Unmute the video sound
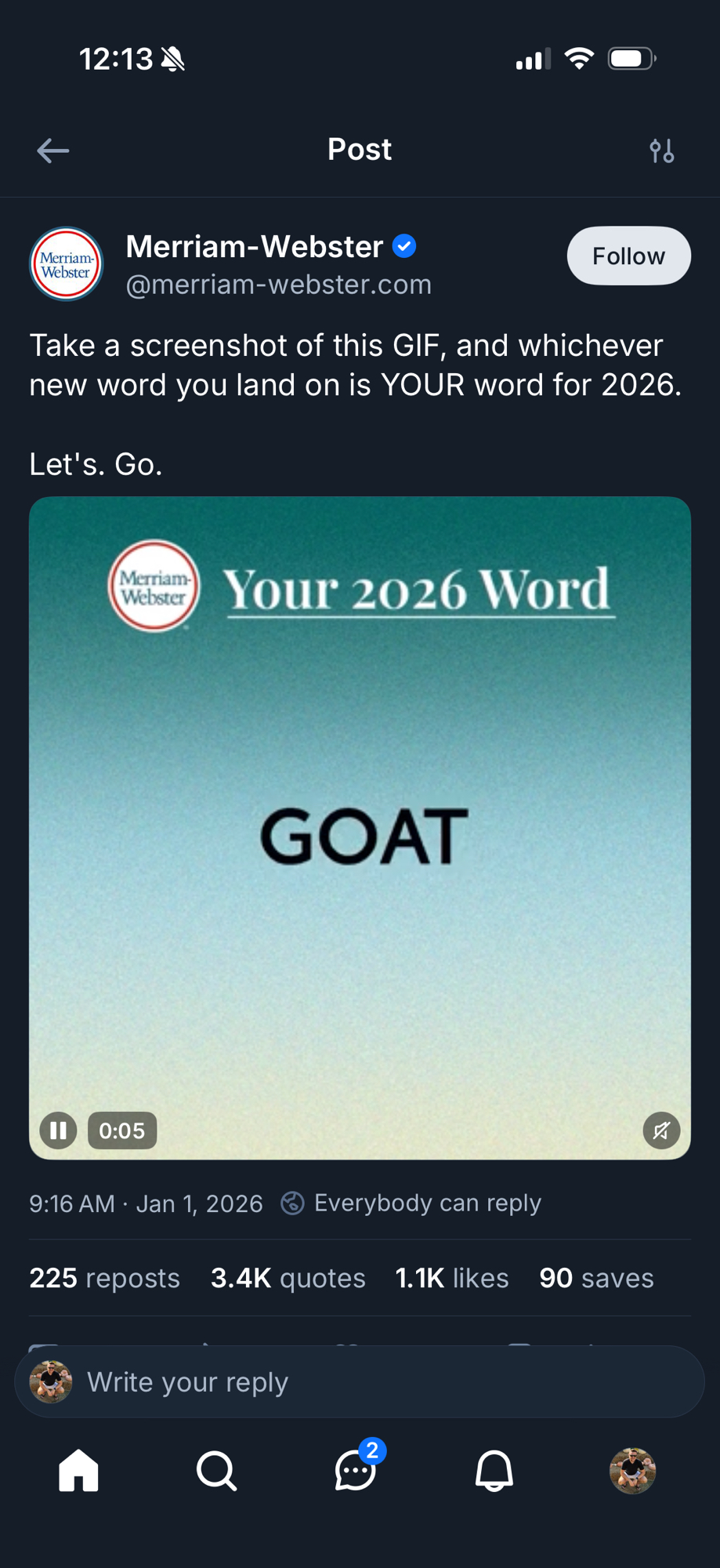The height and width of the screenshot is (1568, 720). pyautogui.click(x=661, y=1131)
